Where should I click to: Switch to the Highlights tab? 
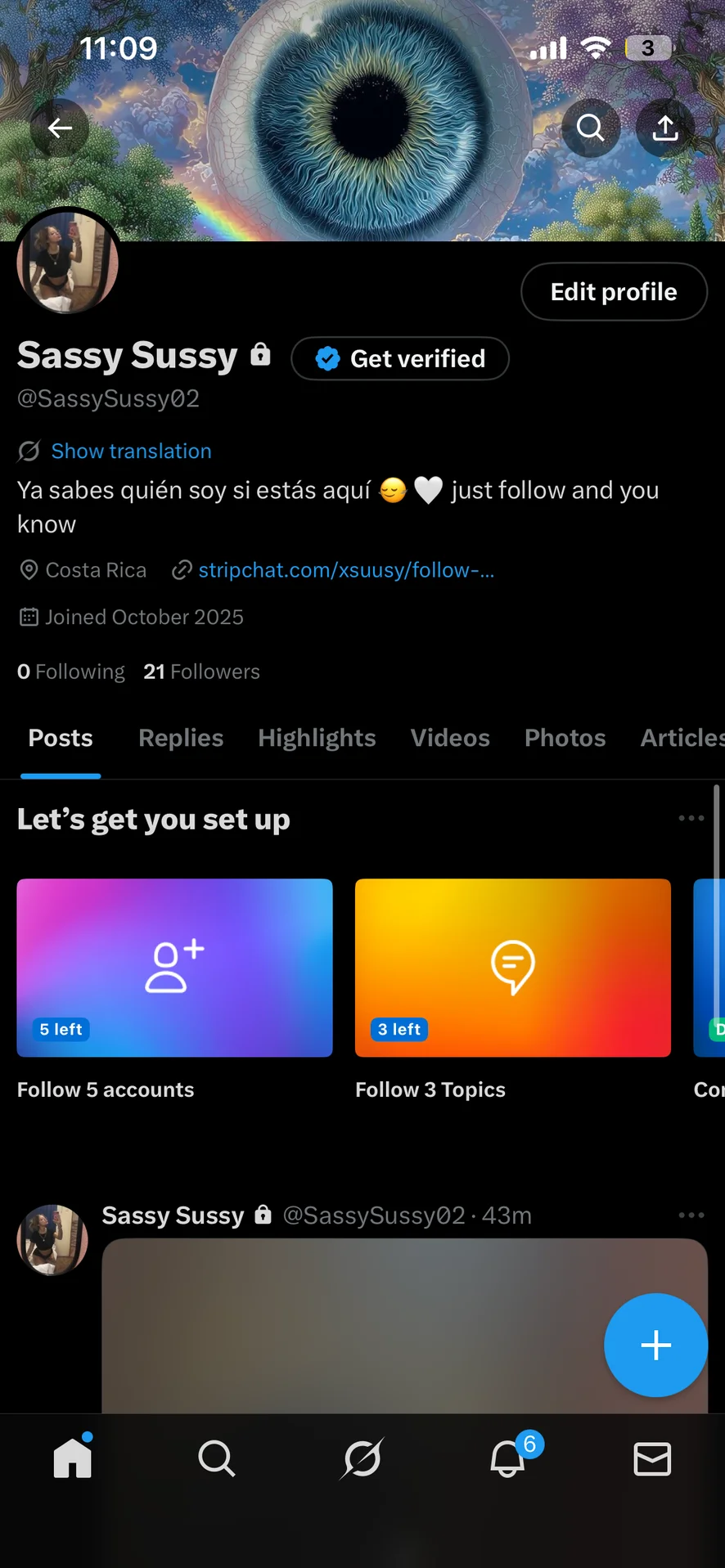tap(317, 739)
